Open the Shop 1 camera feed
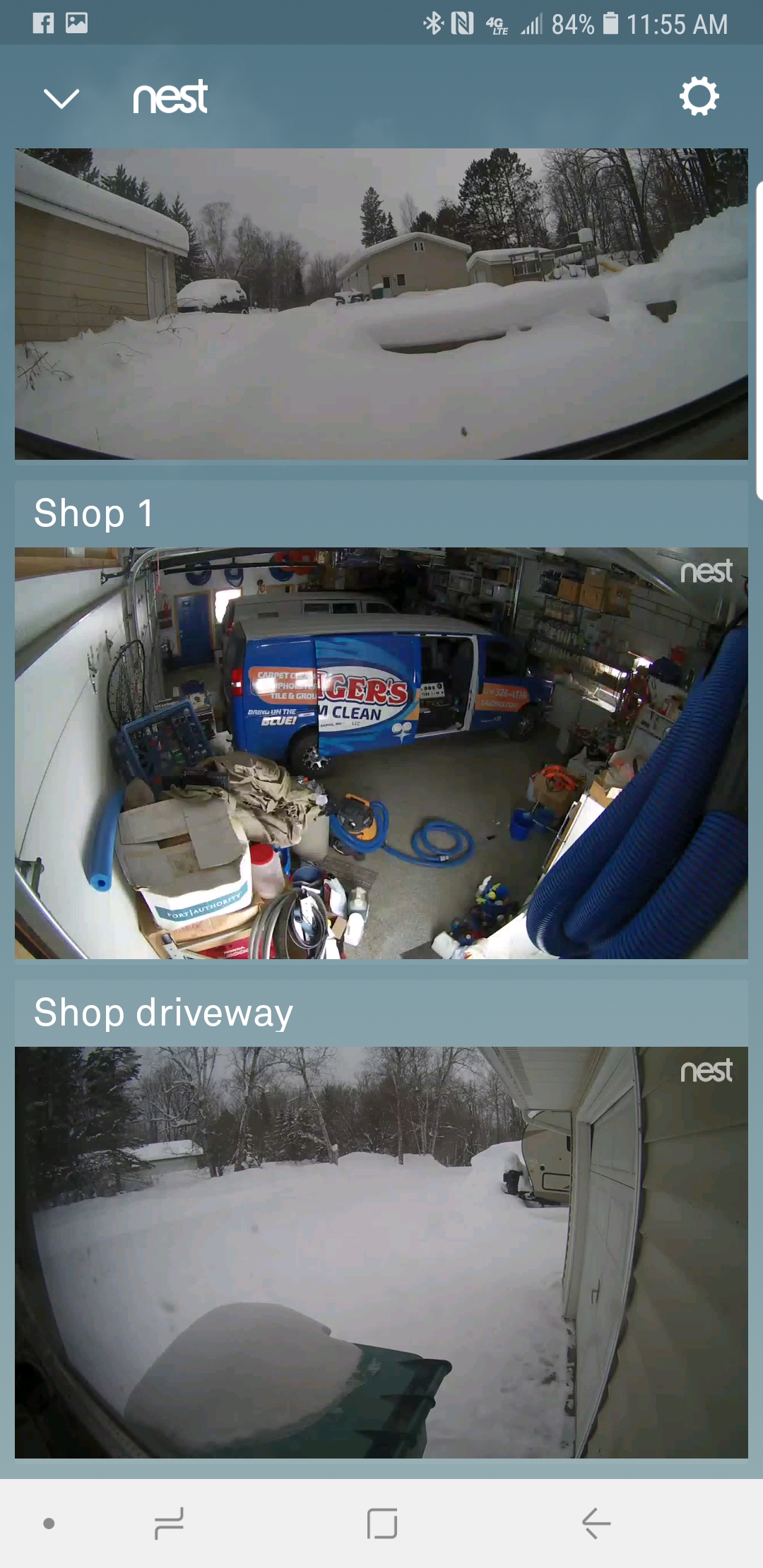 (x=381, y=752)
